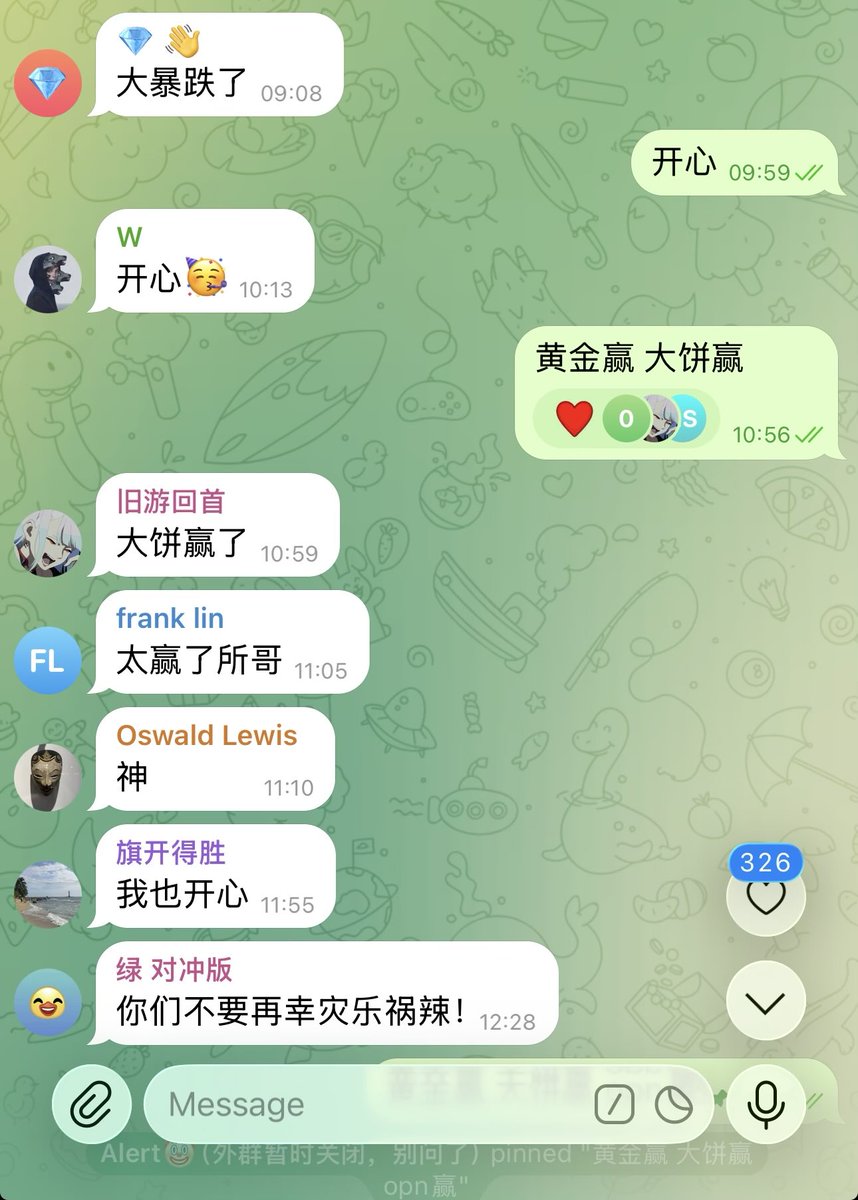The height and width of the screenshot is (1200, 858).
Task: Open unread reactions heart button
Action: [766, 897]
